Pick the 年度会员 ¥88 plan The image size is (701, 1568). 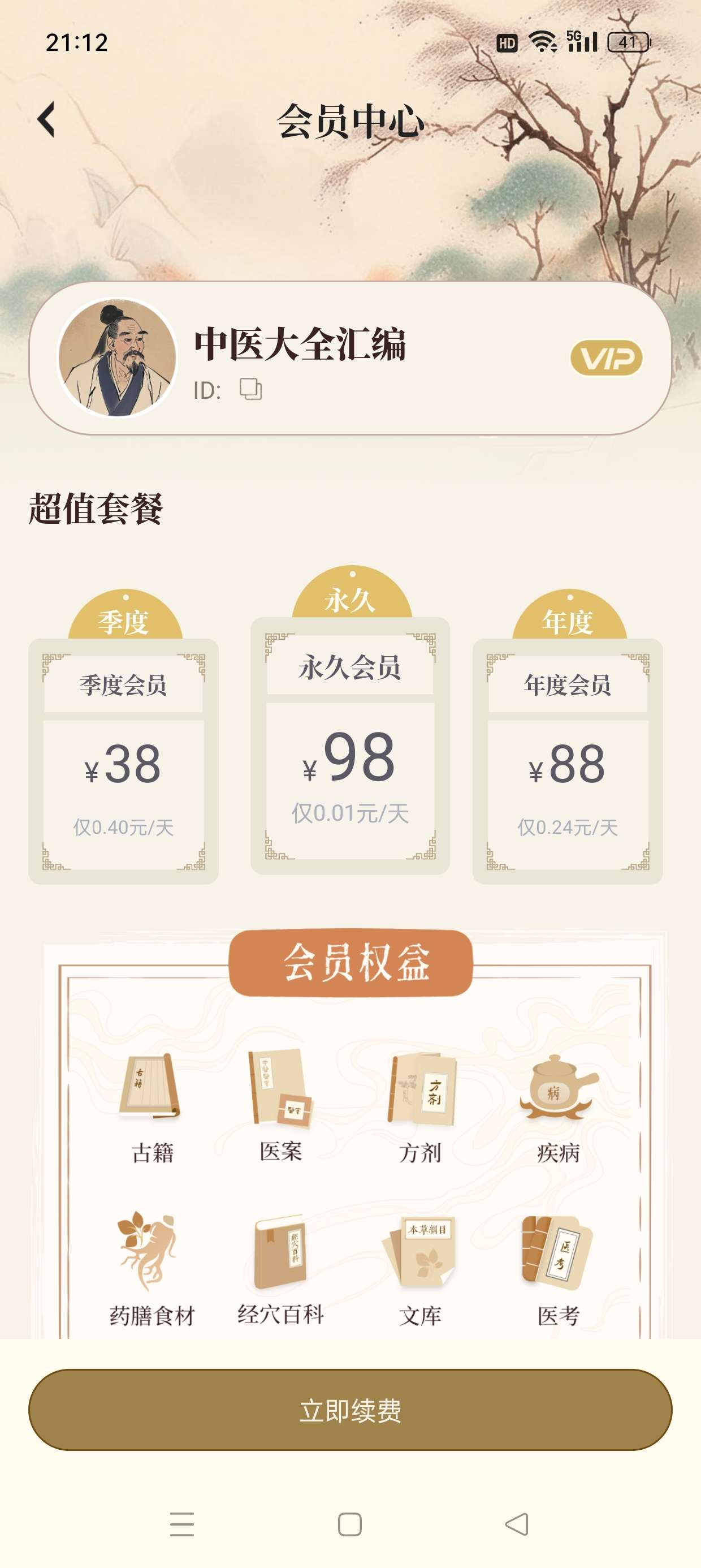567,761
